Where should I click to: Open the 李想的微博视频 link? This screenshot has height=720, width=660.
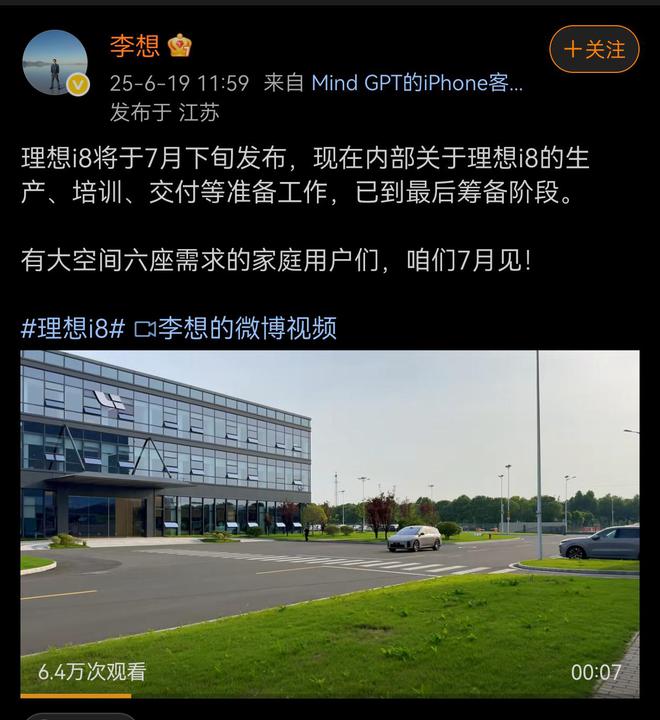236,327
